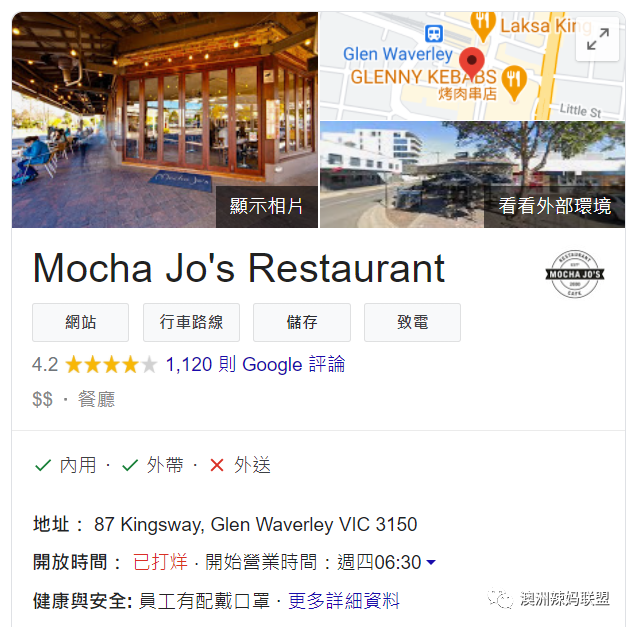Open the 1,120 Google reviews link
Viewport: 630px width, 627px height.
click(x=255, y=364)
